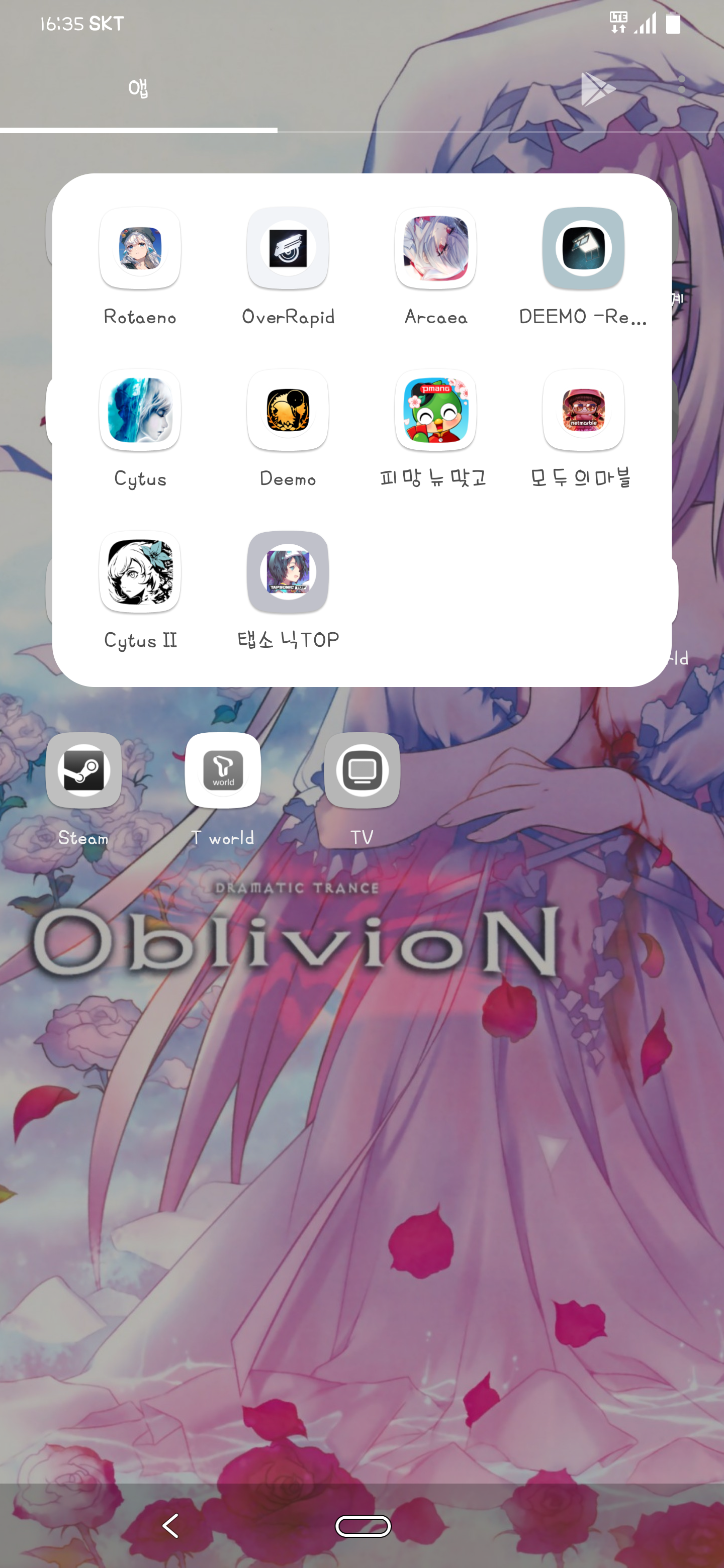Open the TV app
Image resolution: width=724 pixels, height=1568 pixels.
pos(363,770)
